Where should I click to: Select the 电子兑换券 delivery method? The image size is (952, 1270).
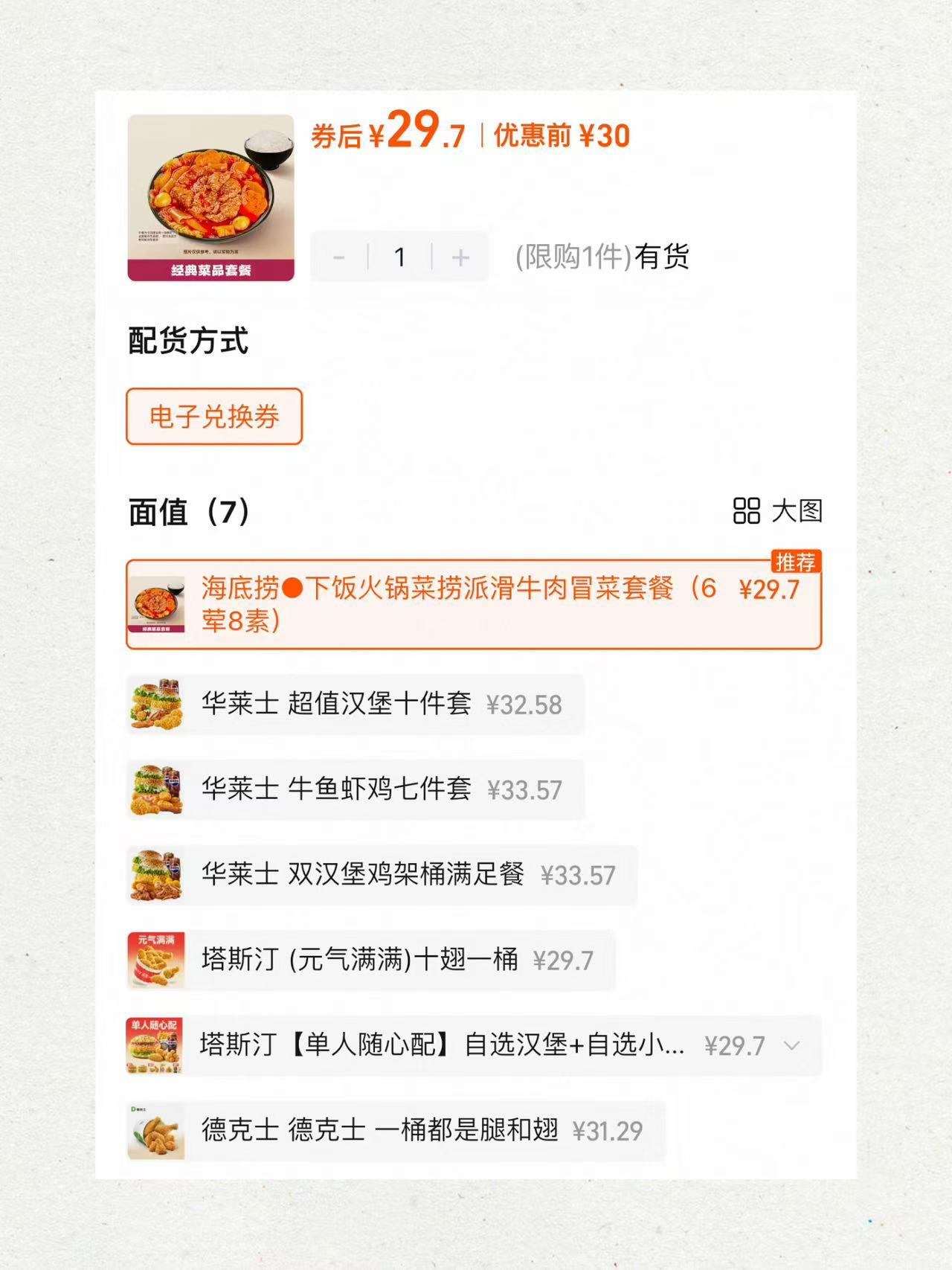click(215, 417)
